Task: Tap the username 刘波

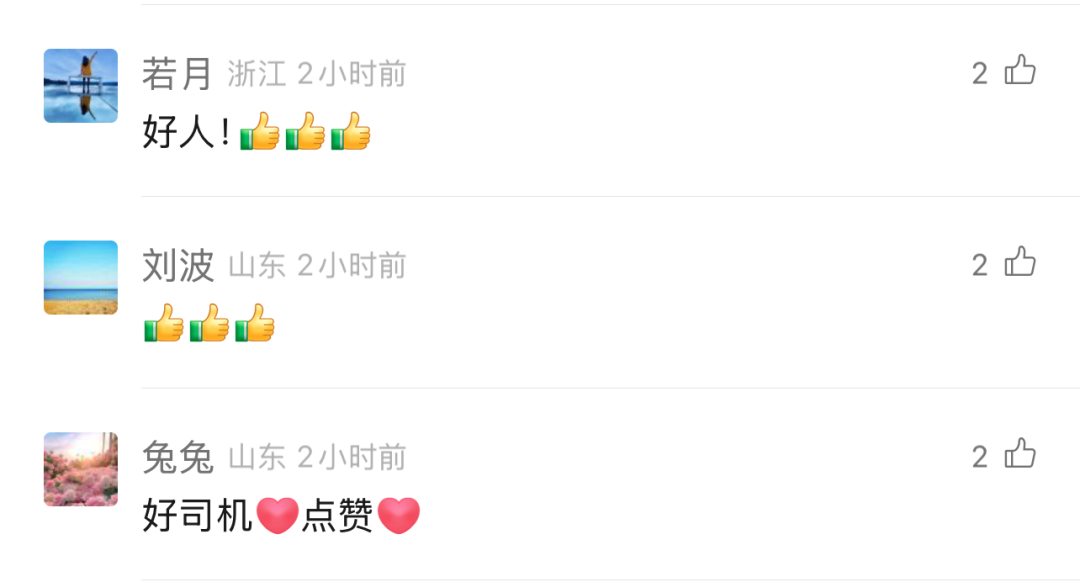Action: (x=178, y=265)
